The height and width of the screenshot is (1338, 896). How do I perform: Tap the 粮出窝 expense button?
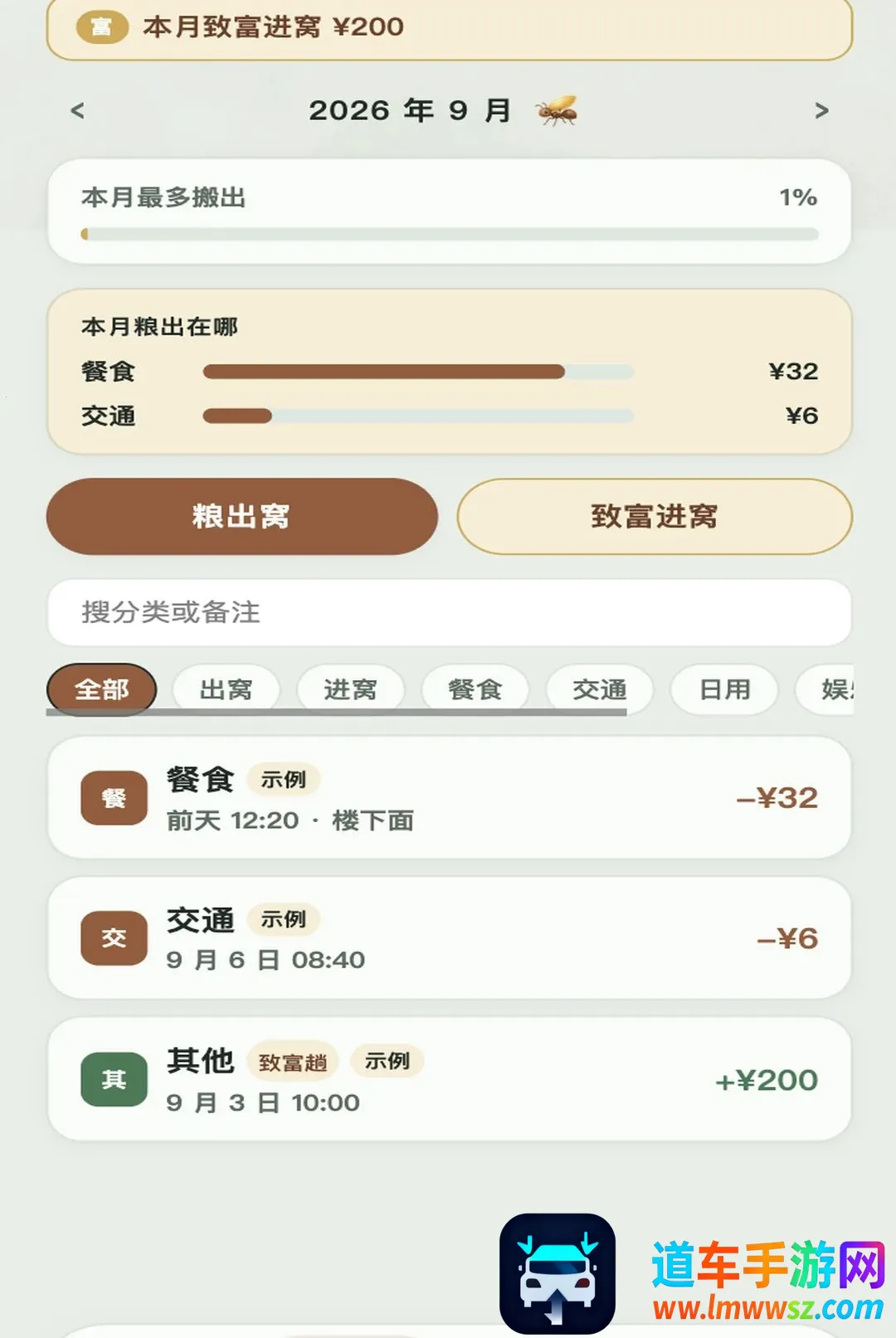[x=241, y=516]
